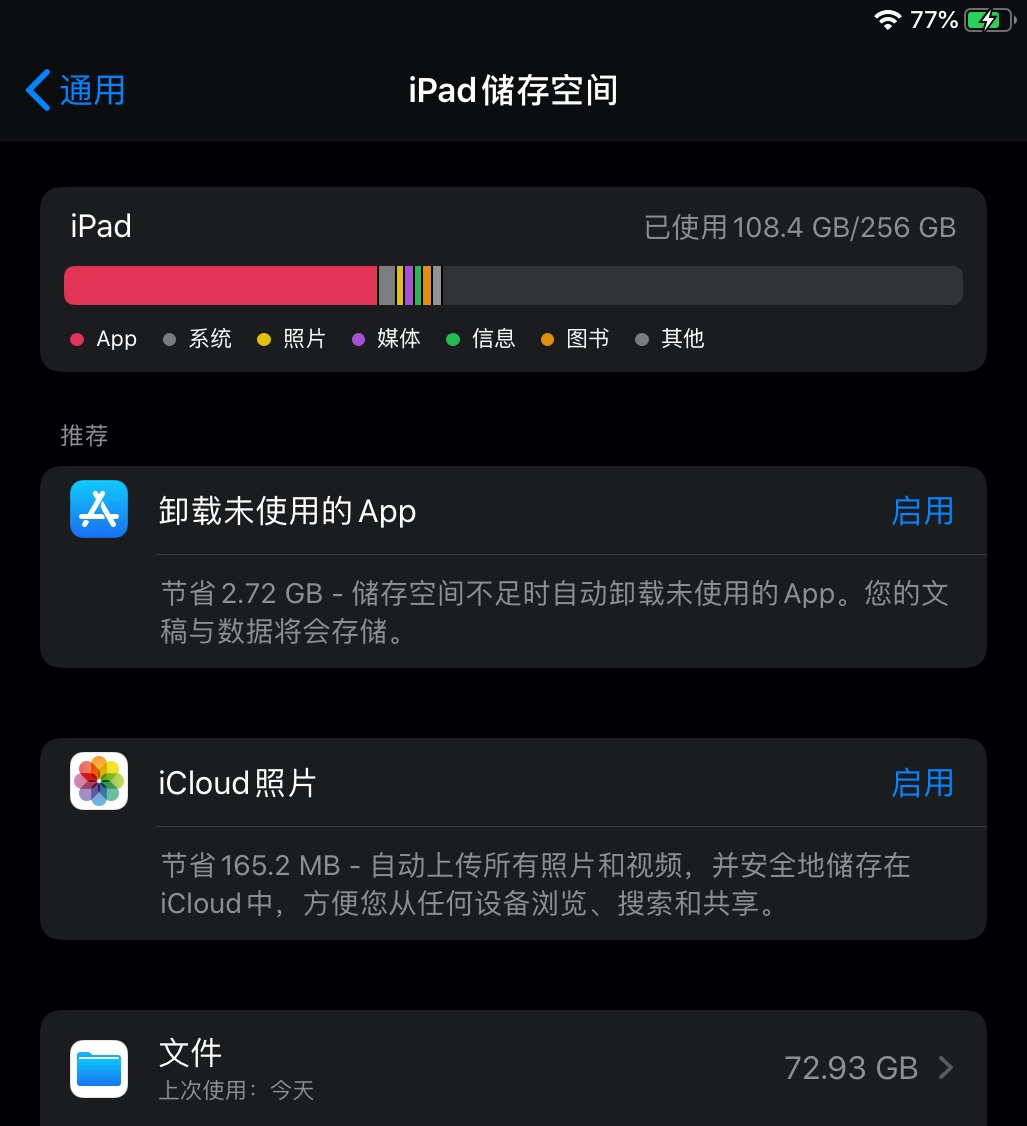The image size is (1027, 1126).
Task: Enable 卸载未使用的 App recommendation
Action: tap(921, 511)
